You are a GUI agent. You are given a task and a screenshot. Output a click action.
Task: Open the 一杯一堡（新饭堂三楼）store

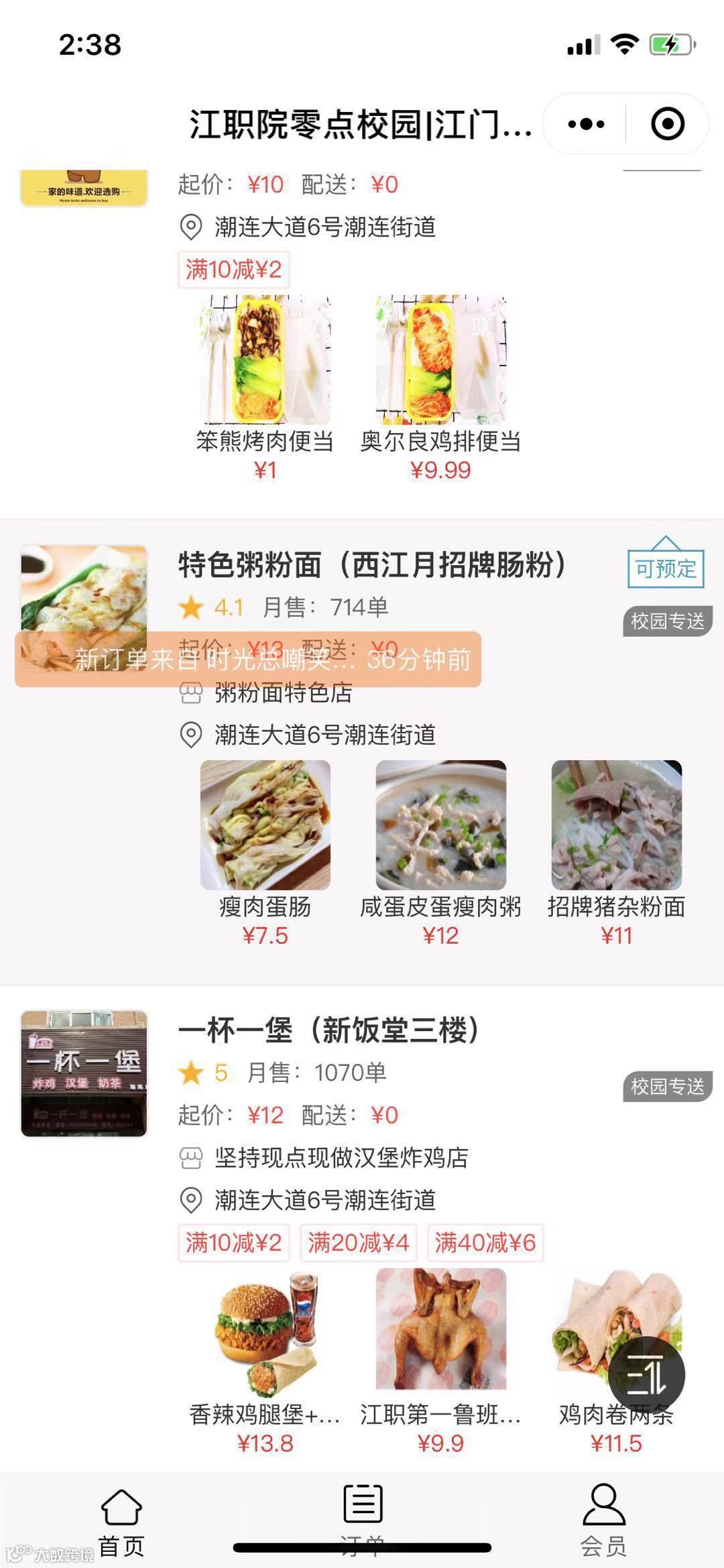coord(328,1030)
